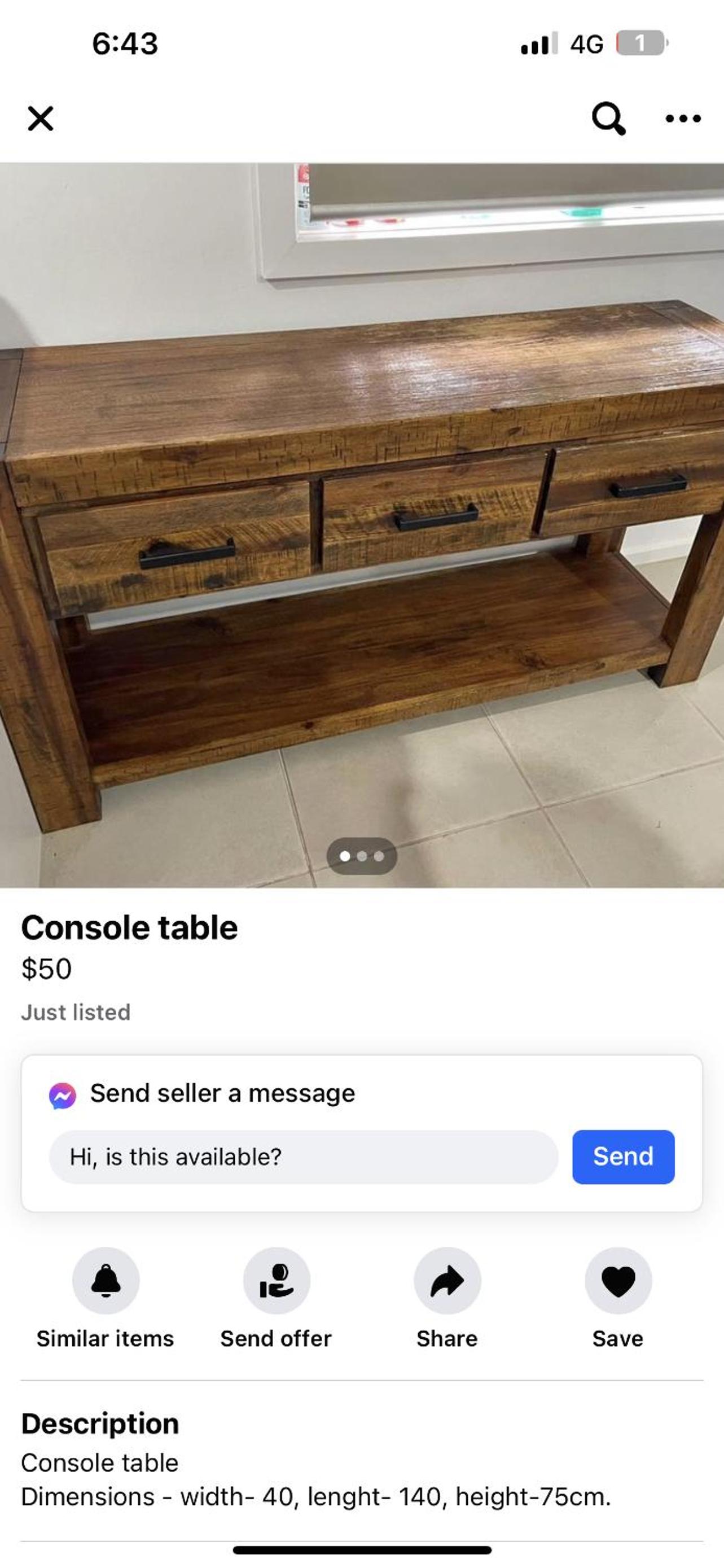Close the console table listing
This screenshot has height=1568, width=724.
click(x=41, y=118)
